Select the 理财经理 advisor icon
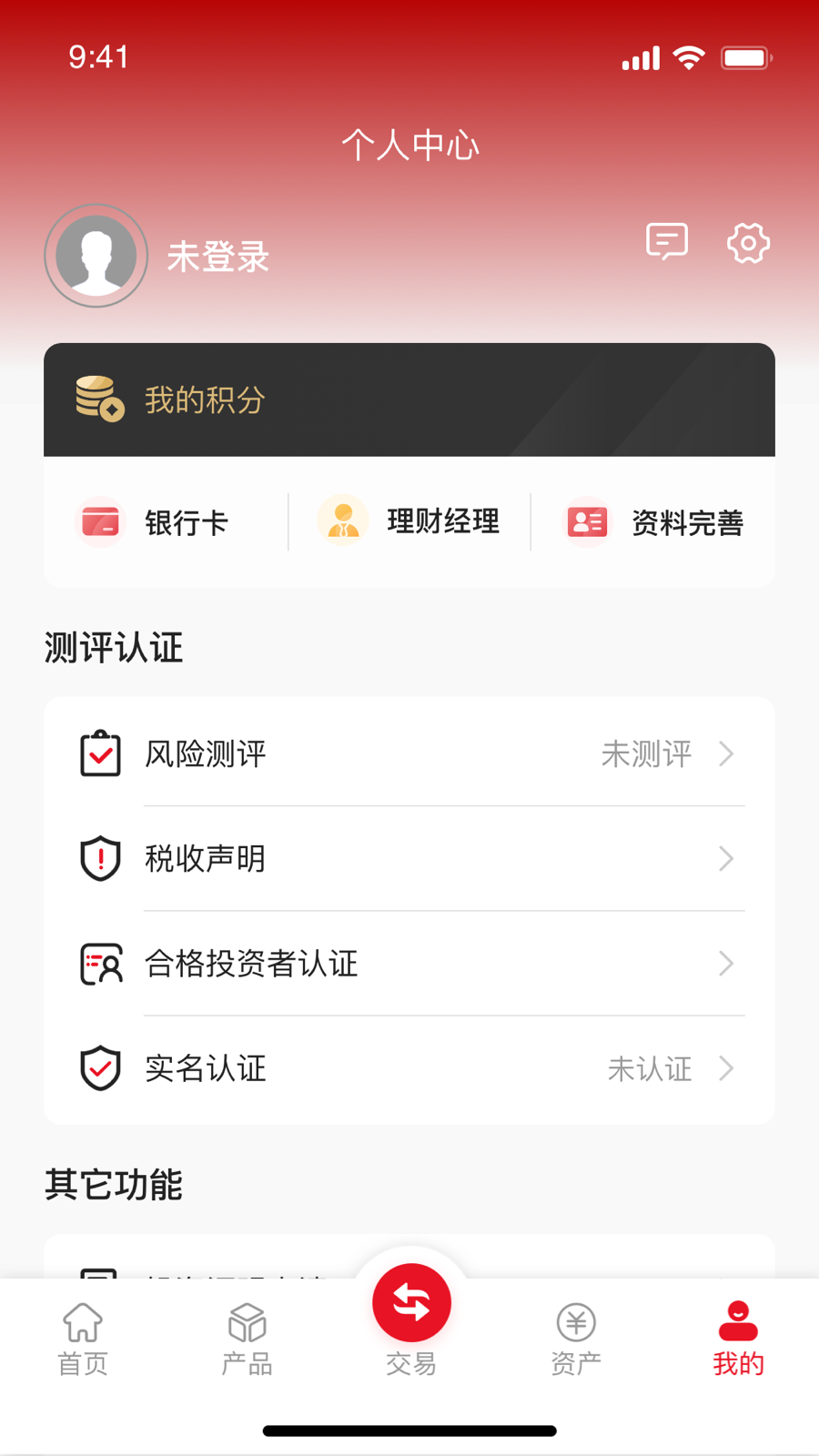Screen dimensions: 819x1456 [x=341, y=519]
